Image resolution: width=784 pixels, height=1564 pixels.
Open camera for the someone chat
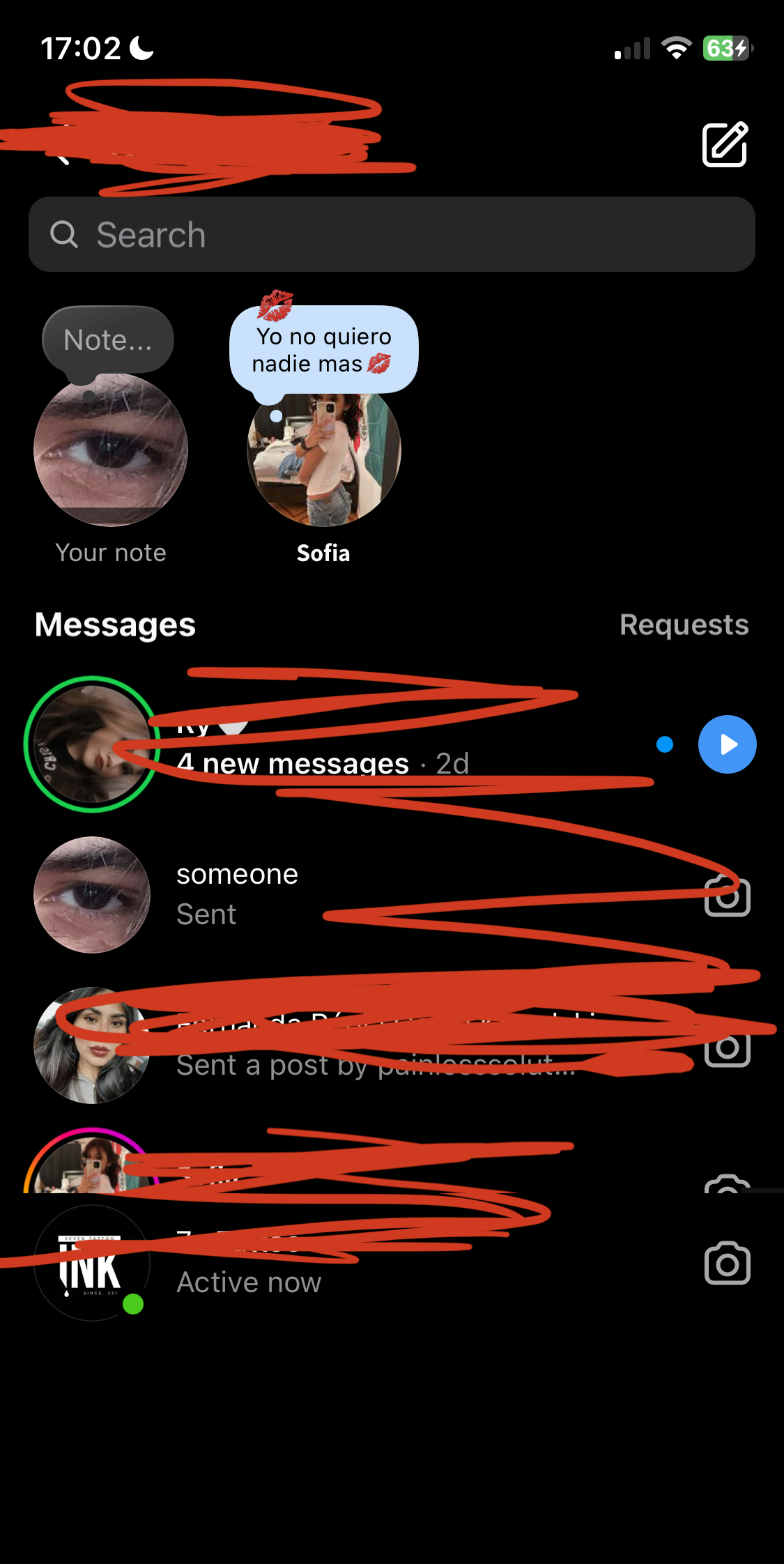pyautogui.click(x=727, y=896)
